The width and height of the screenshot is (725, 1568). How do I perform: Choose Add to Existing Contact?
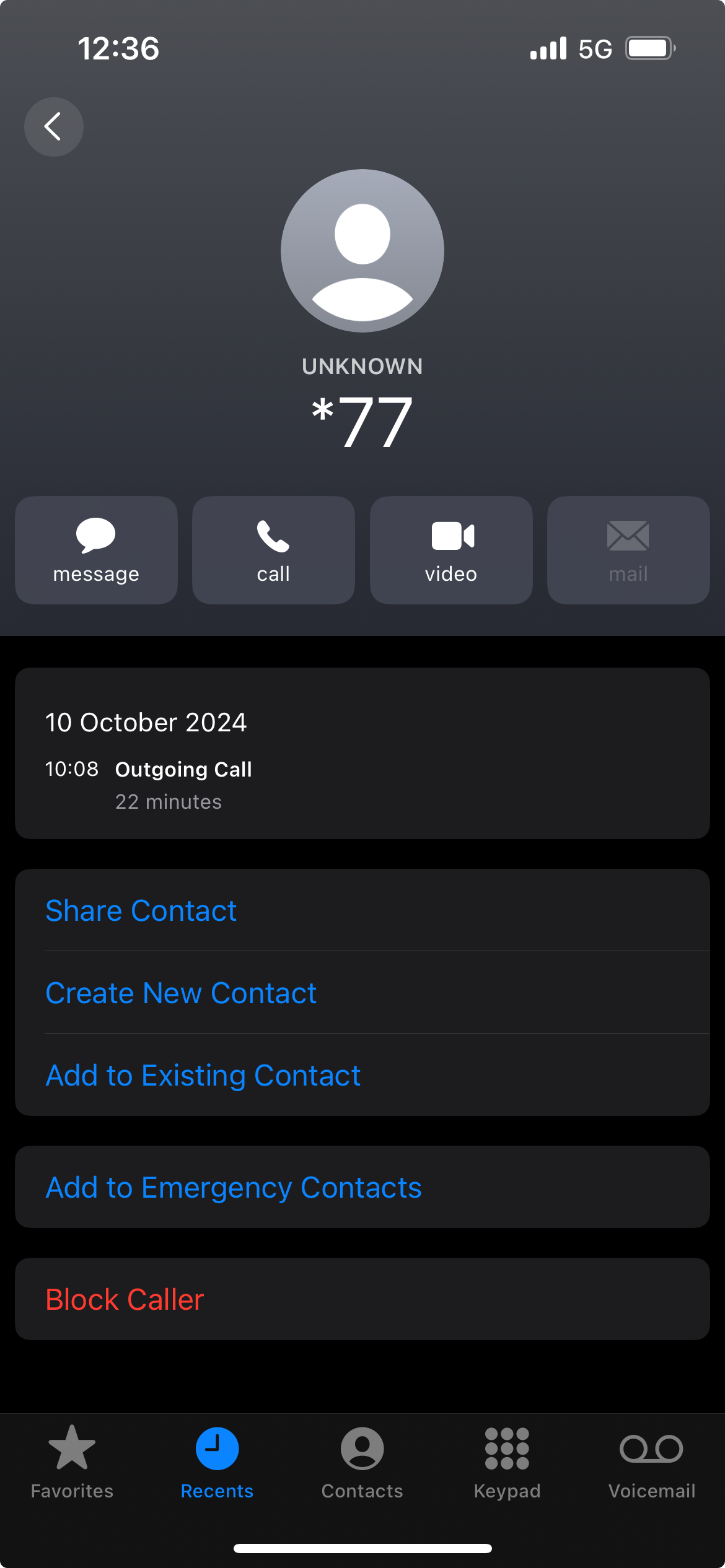(203, 1075)
